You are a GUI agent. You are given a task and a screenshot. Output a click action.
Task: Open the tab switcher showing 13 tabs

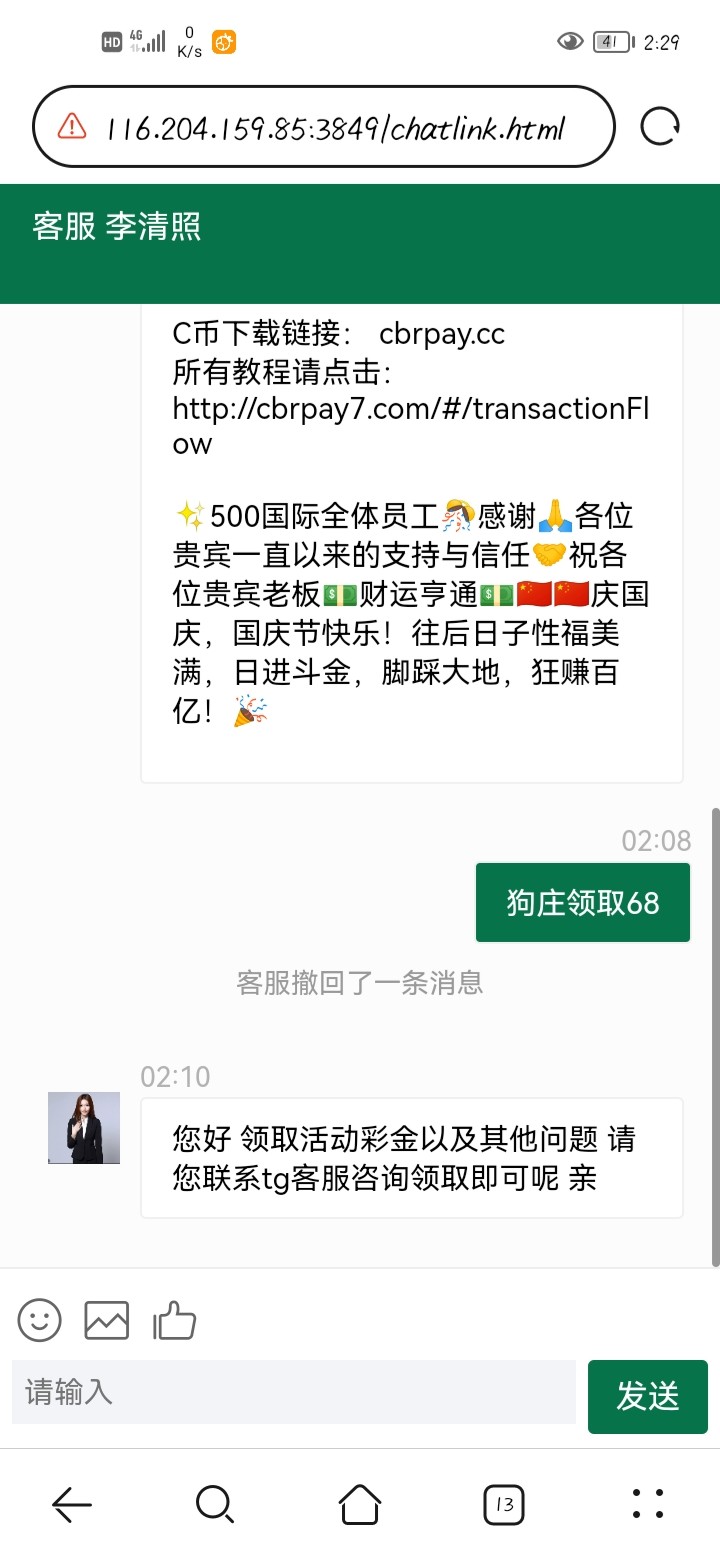(x=504, y=1503)
